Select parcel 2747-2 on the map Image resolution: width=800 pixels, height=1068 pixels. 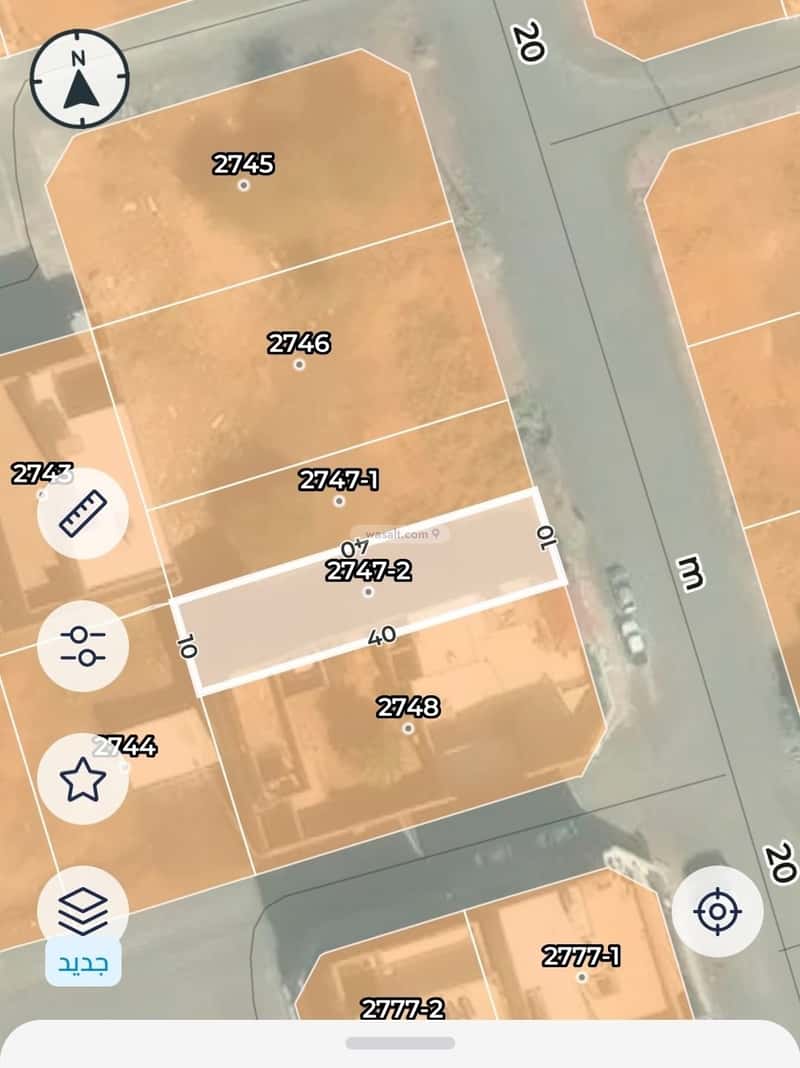tap(368, 592)
